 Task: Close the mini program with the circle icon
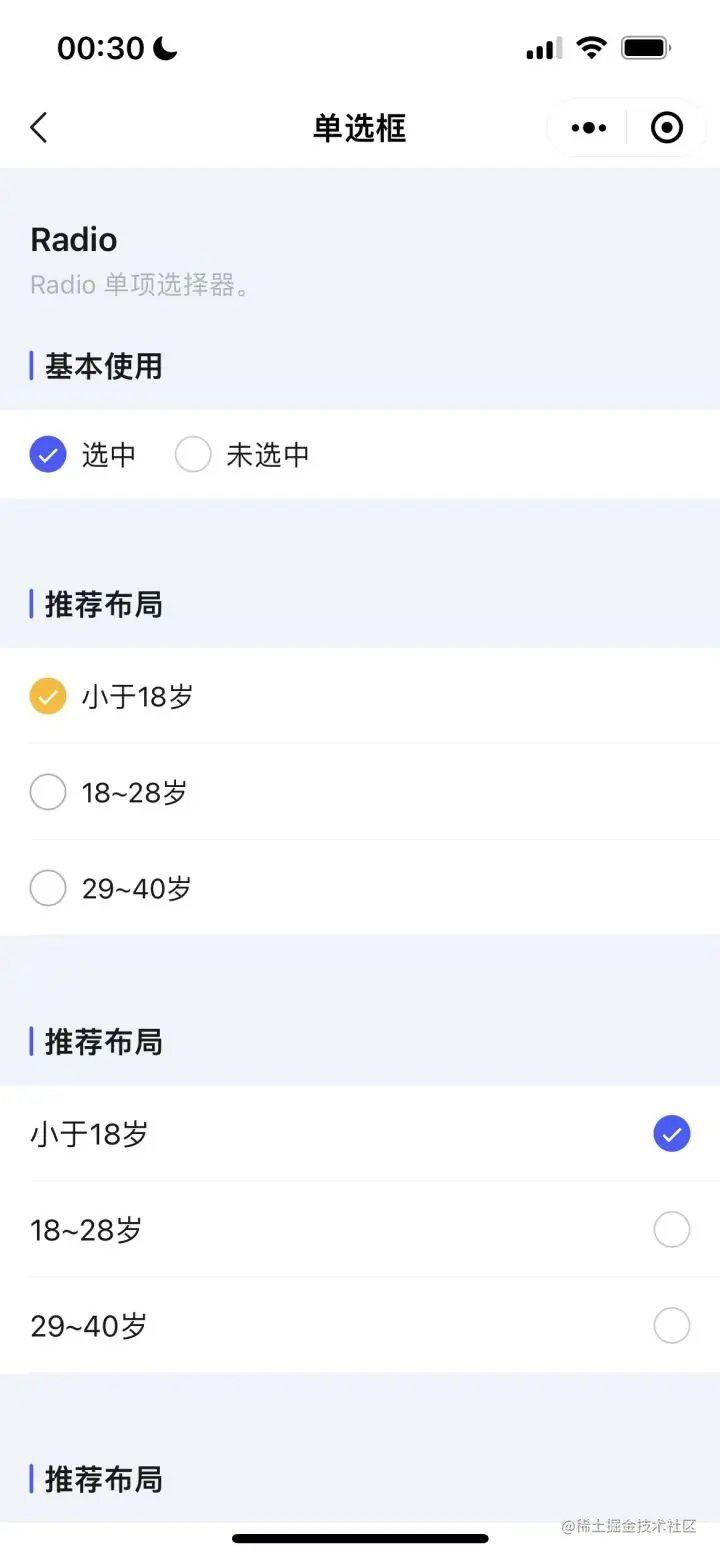coord(666,128)
